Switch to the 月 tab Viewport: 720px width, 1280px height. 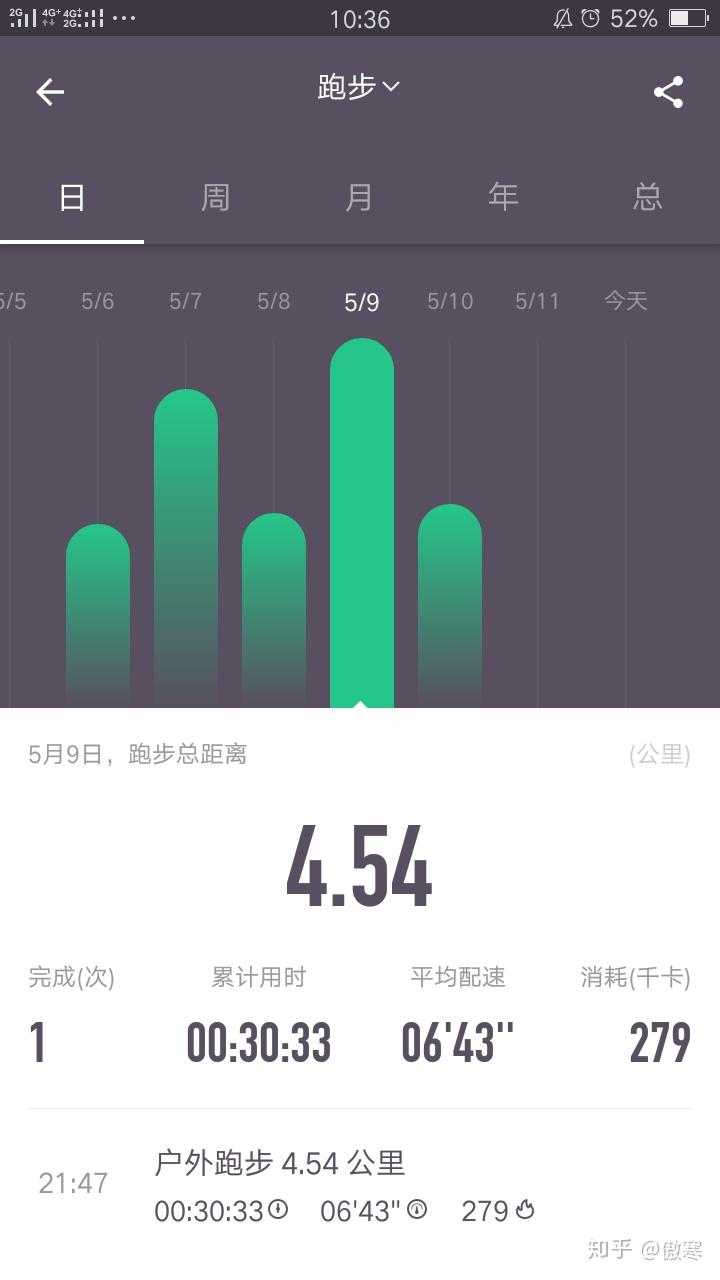pos(360,197)
